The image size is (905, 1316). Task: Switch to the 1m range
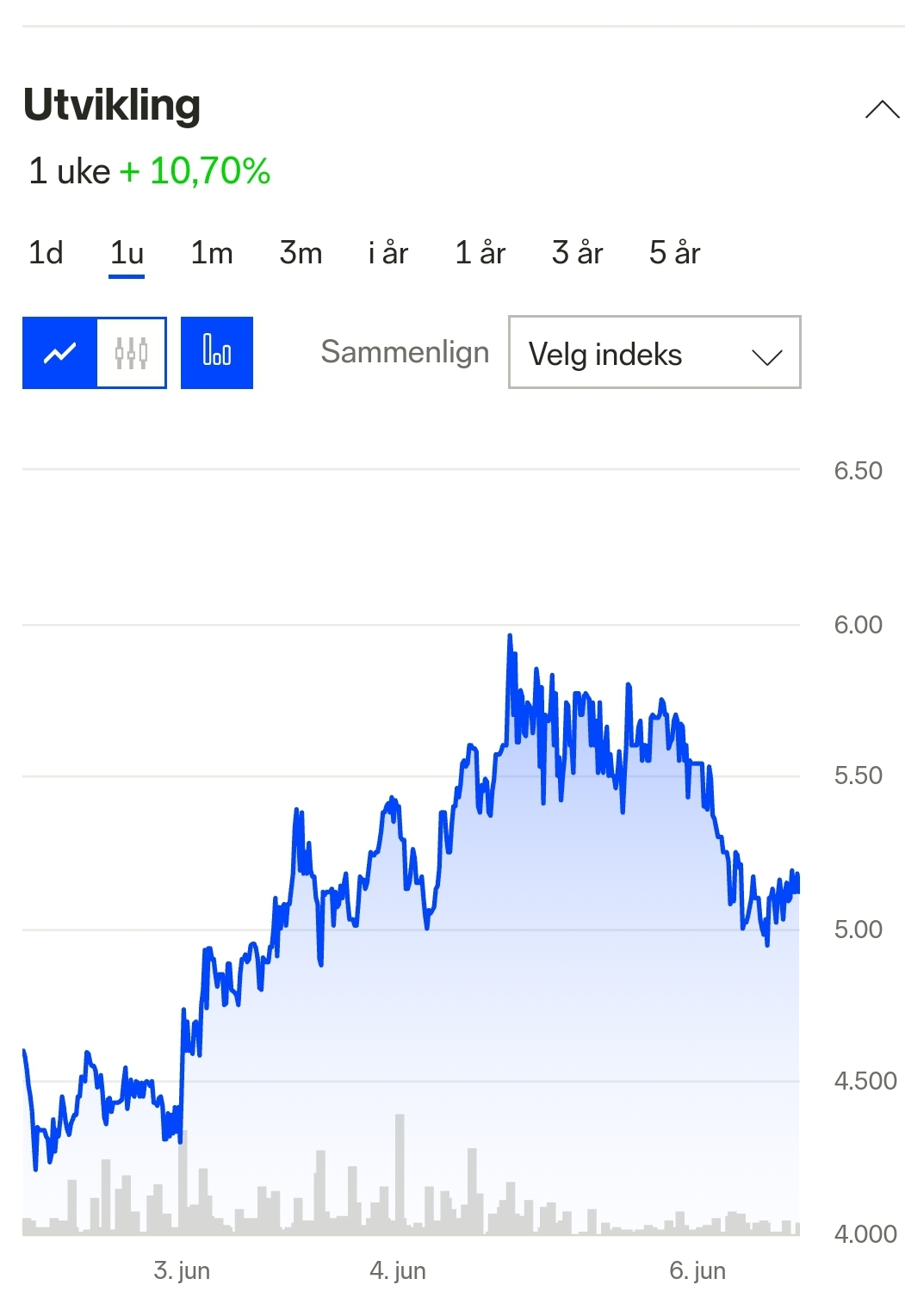pyautogui.click(x=212, y=253)
